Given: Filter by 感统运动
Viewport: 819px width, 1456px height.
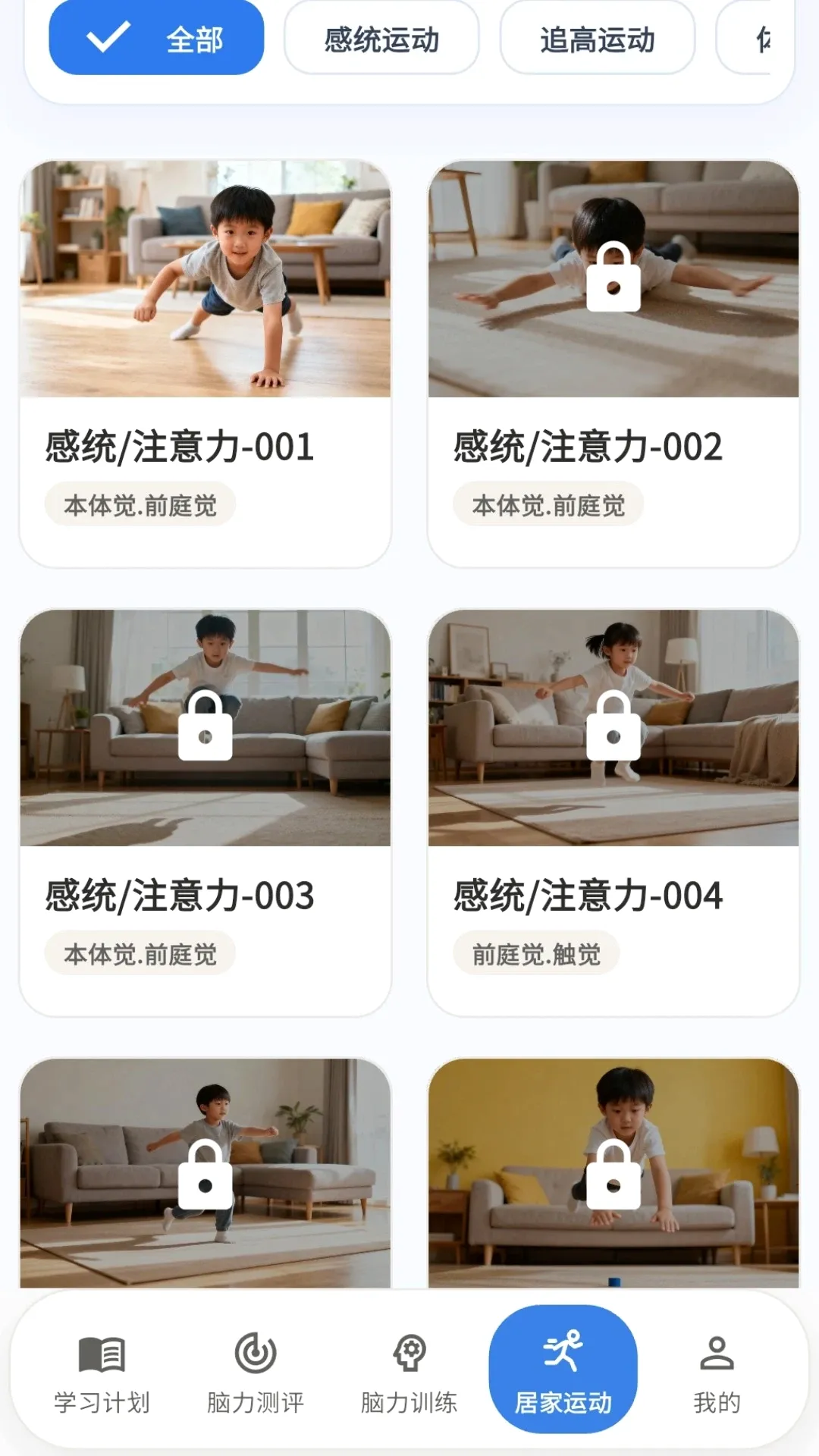Looking at the screenshot, I should [381, 38].
